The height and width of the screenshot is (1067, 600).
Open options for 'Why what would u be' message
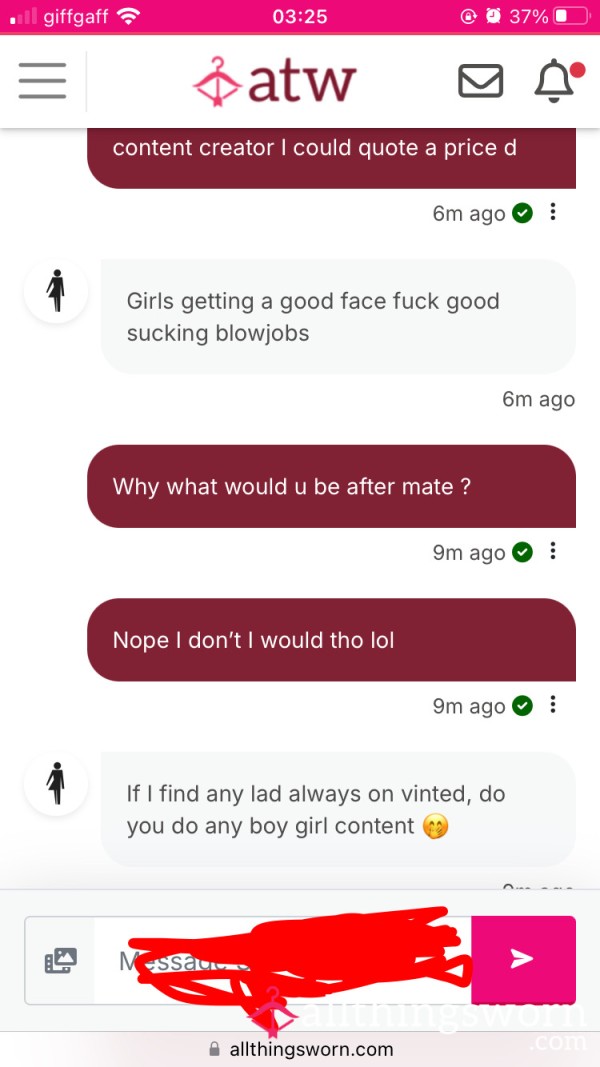(x=553, y=551)
